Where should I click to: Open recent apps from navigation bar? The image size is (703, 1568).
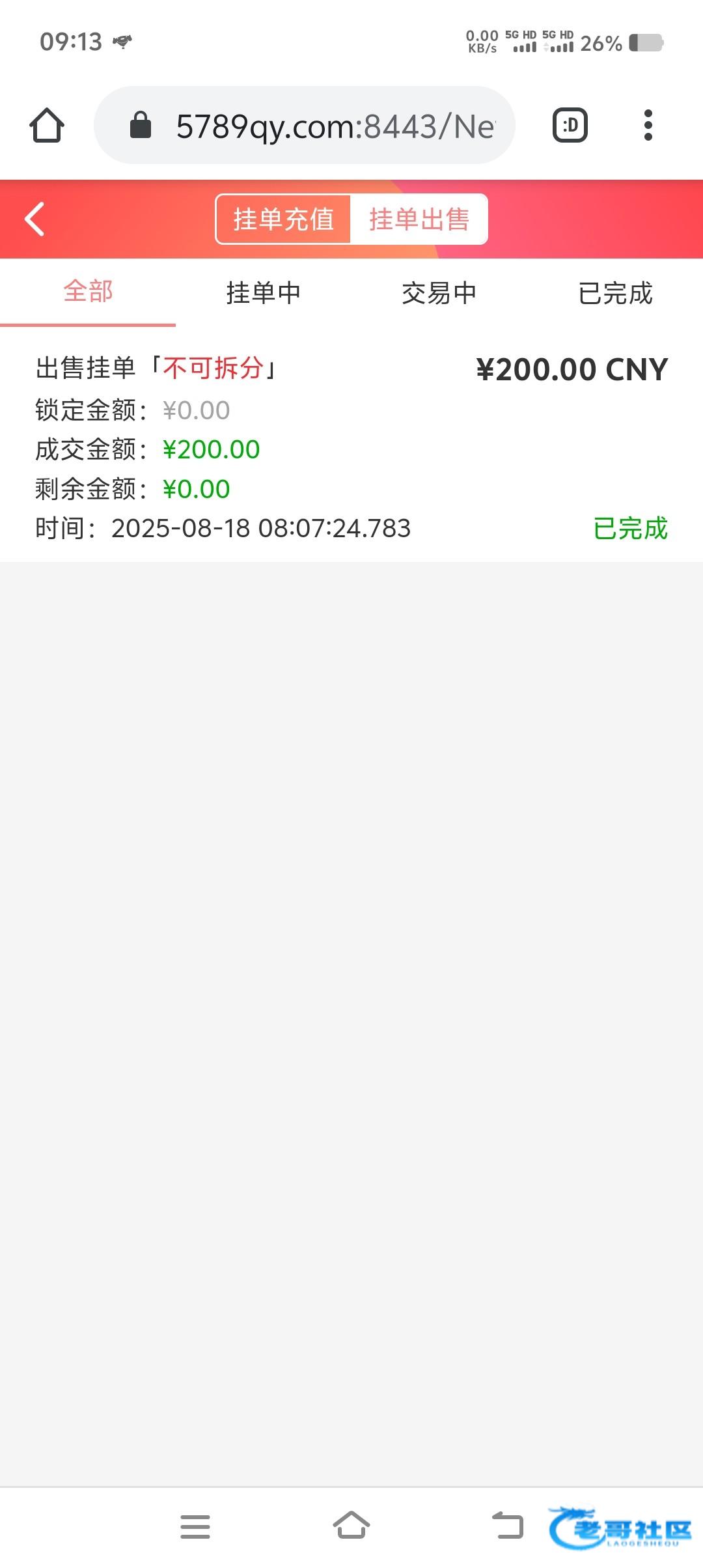tap(195, 1526)
